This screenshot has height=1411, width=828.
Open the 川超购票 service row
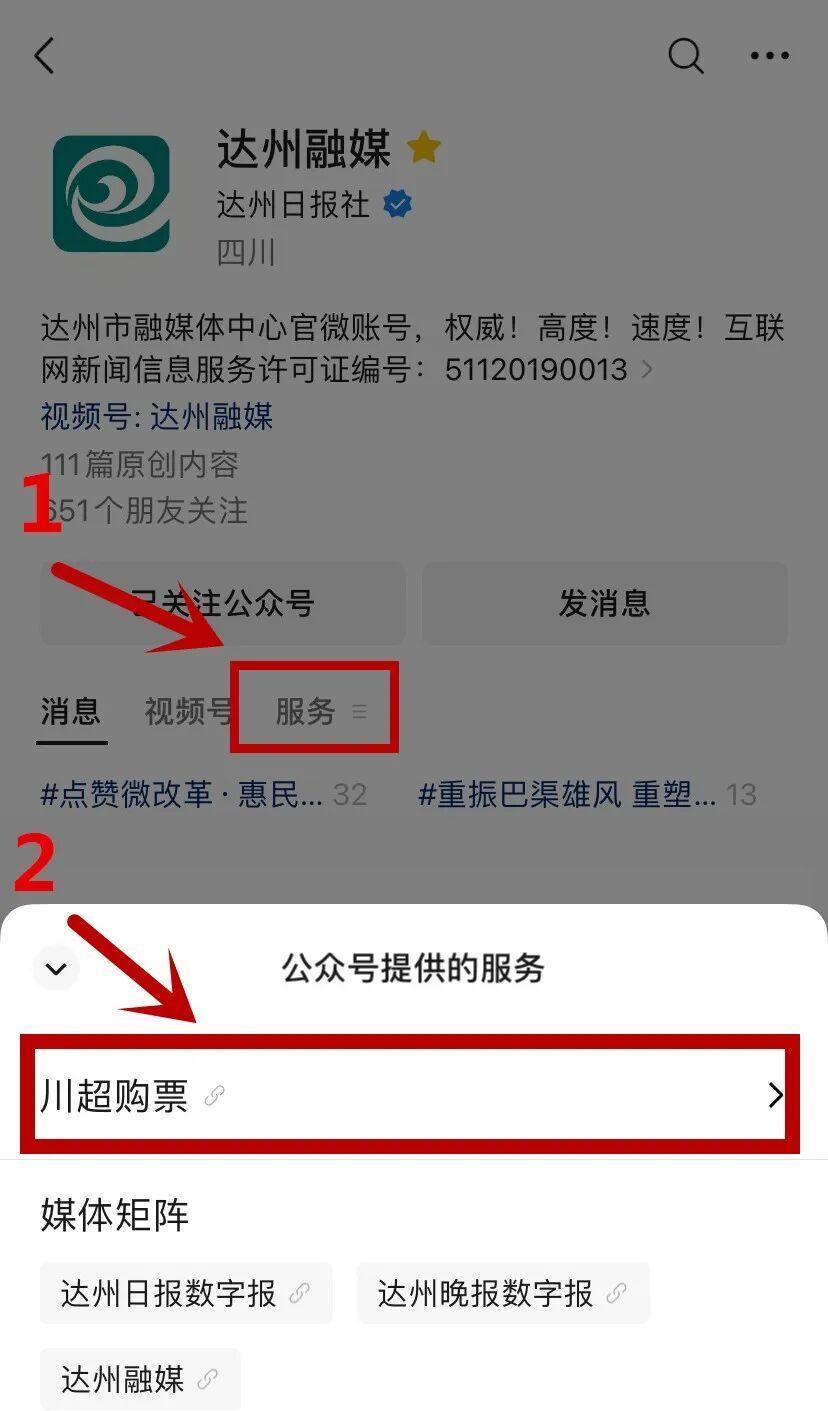[410, 1096]
